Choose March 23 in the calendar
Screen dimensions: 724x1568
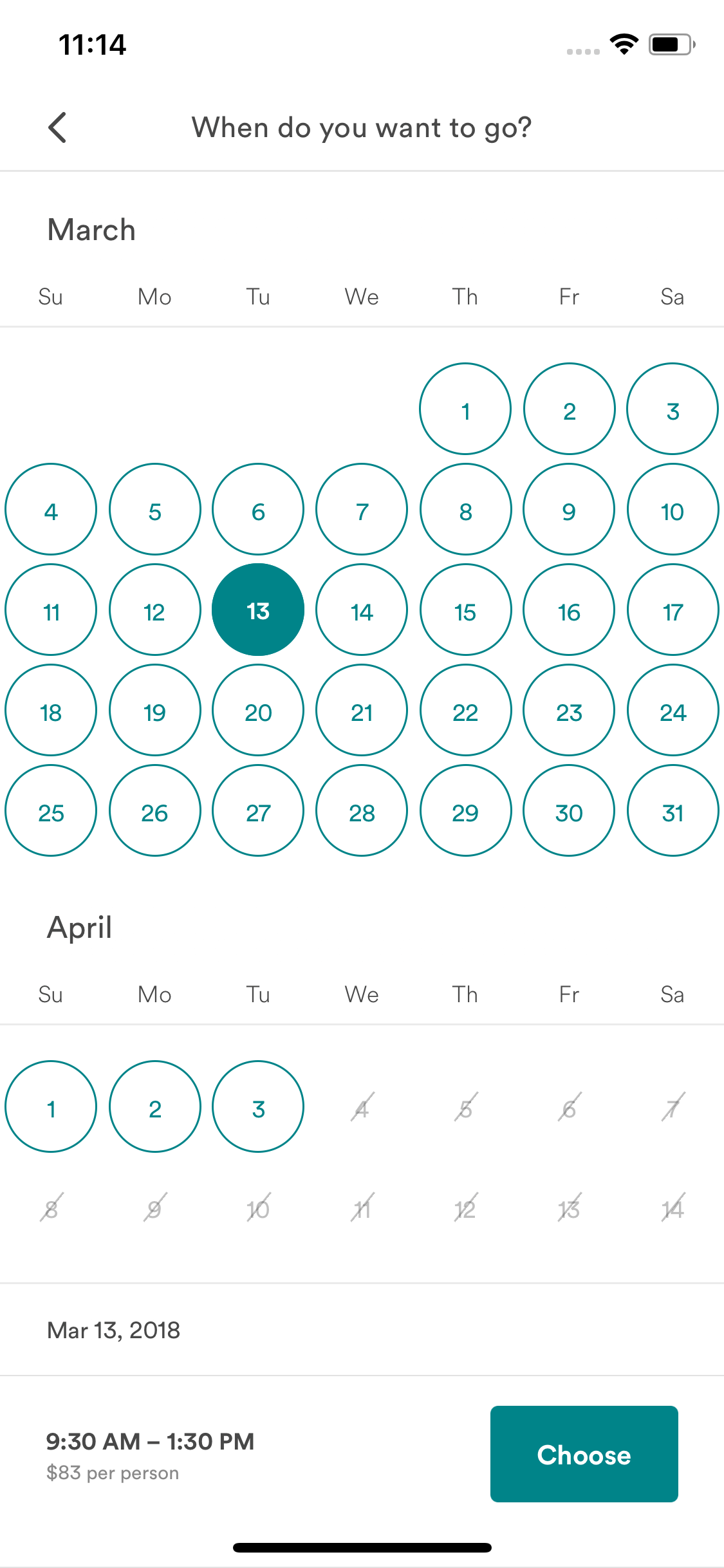point(569,710)
